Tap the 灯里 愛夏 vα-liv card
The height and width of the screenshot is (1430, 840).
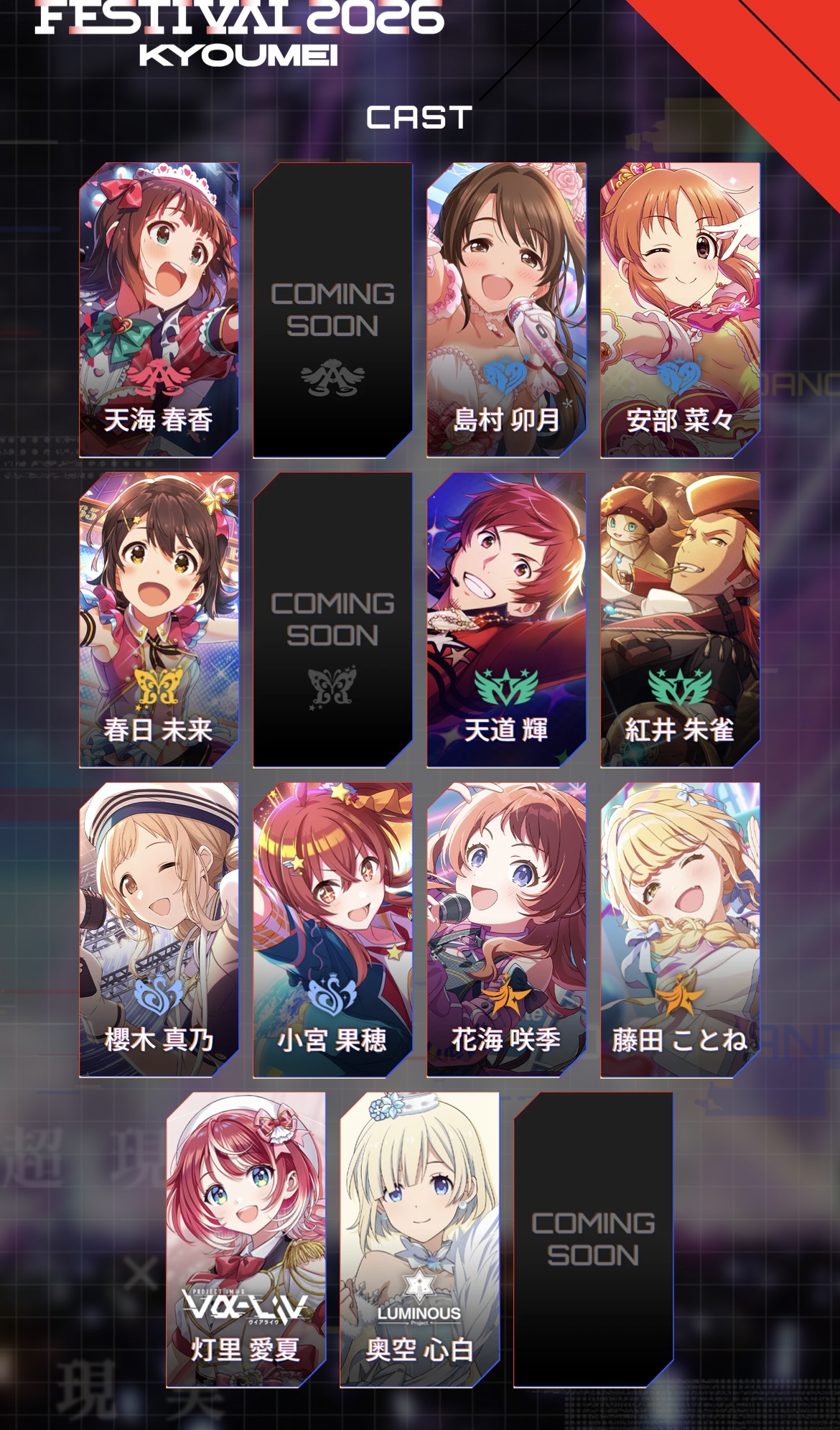coord(246,1240)
